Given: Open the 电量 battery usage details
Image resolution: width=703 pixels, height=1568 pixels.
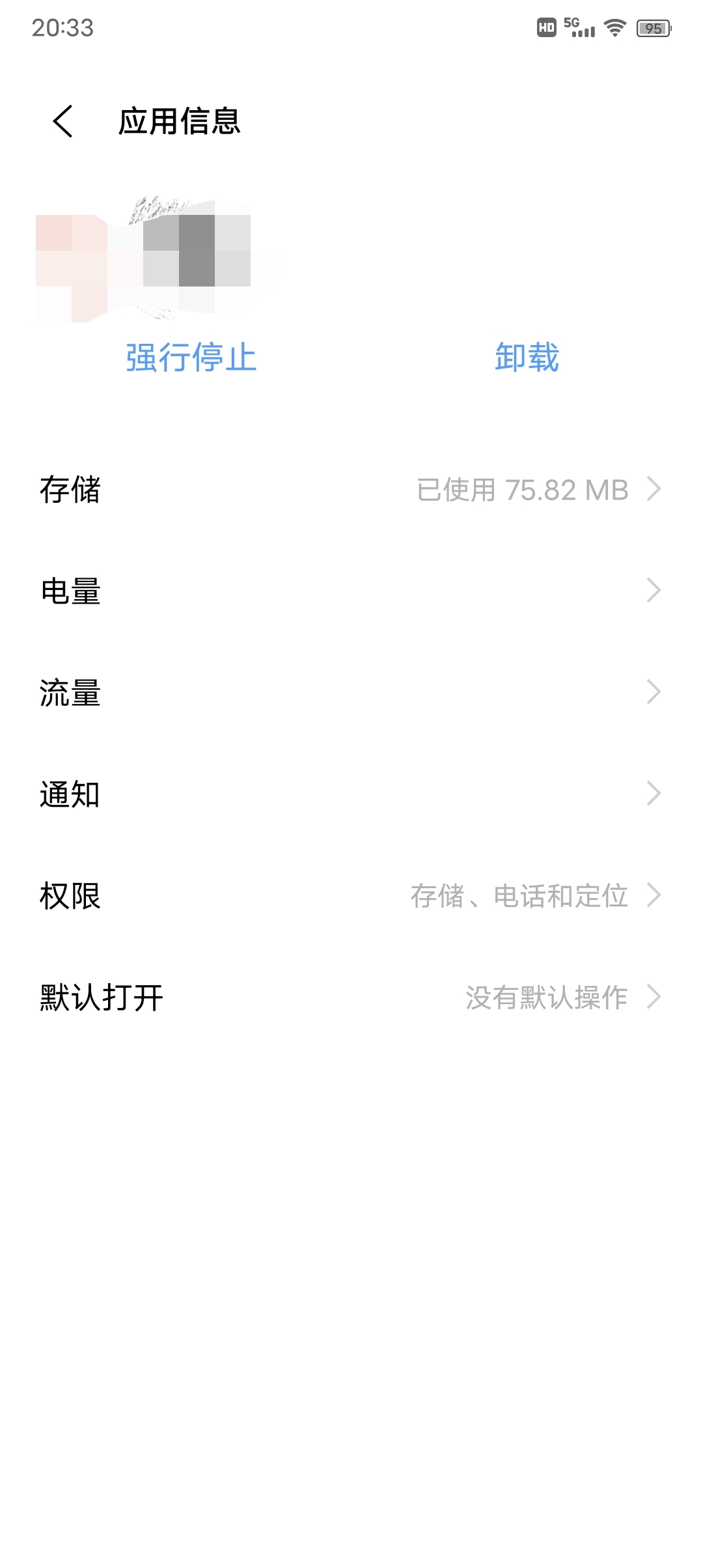Looking at the screenshot, I should pyautogui.click(x=351, y=592).
